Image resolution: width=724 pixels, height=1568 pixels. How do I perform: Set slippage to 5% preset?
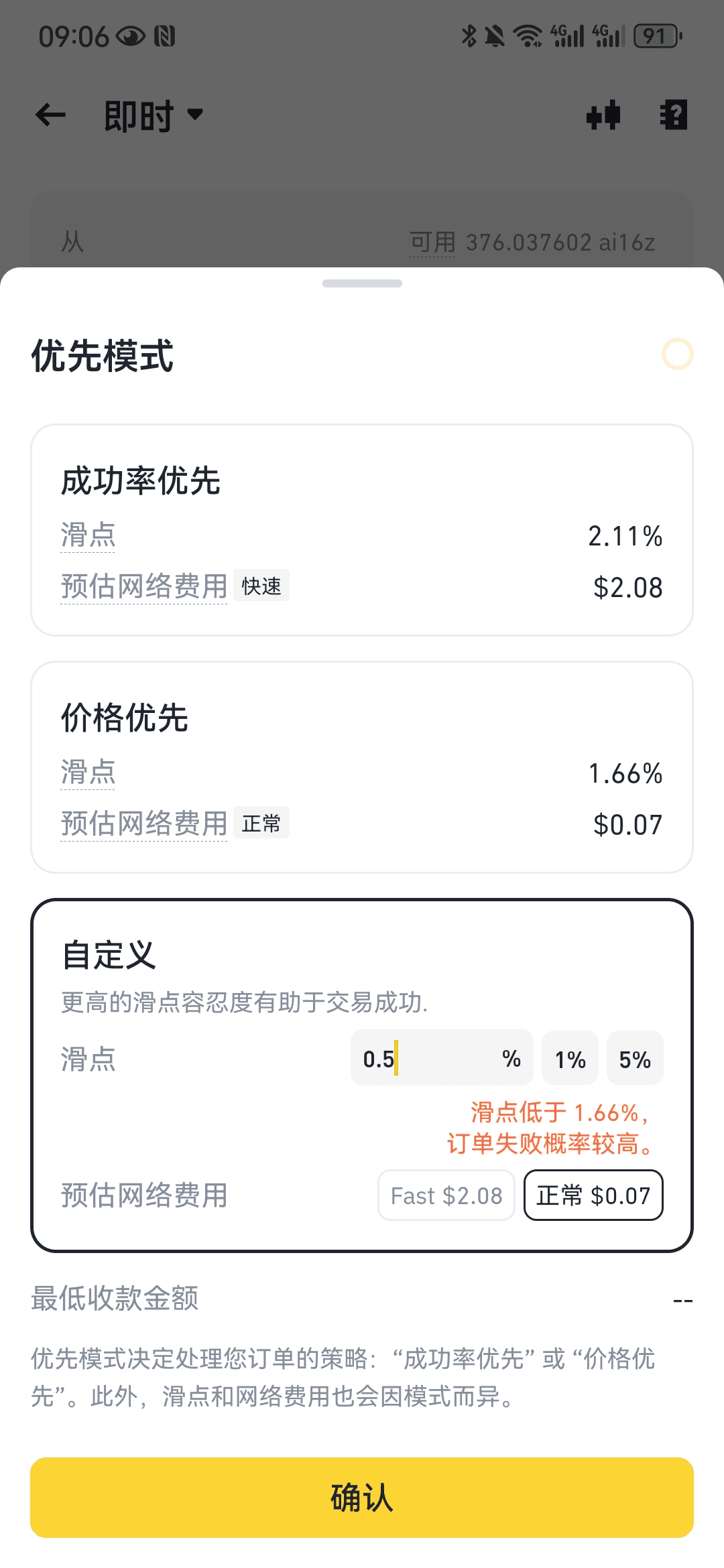coord(635,1059)
